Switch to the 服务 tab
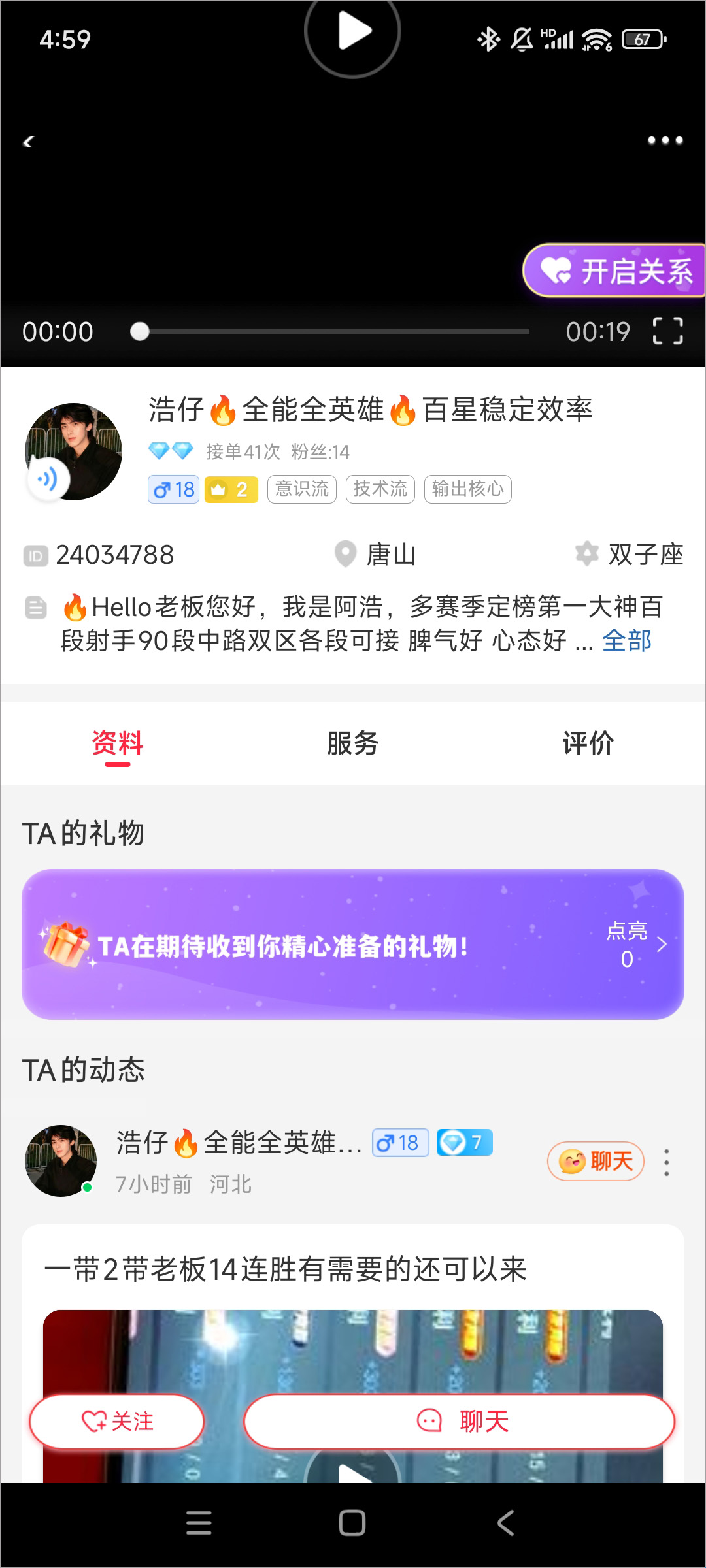 pos(353,743)
